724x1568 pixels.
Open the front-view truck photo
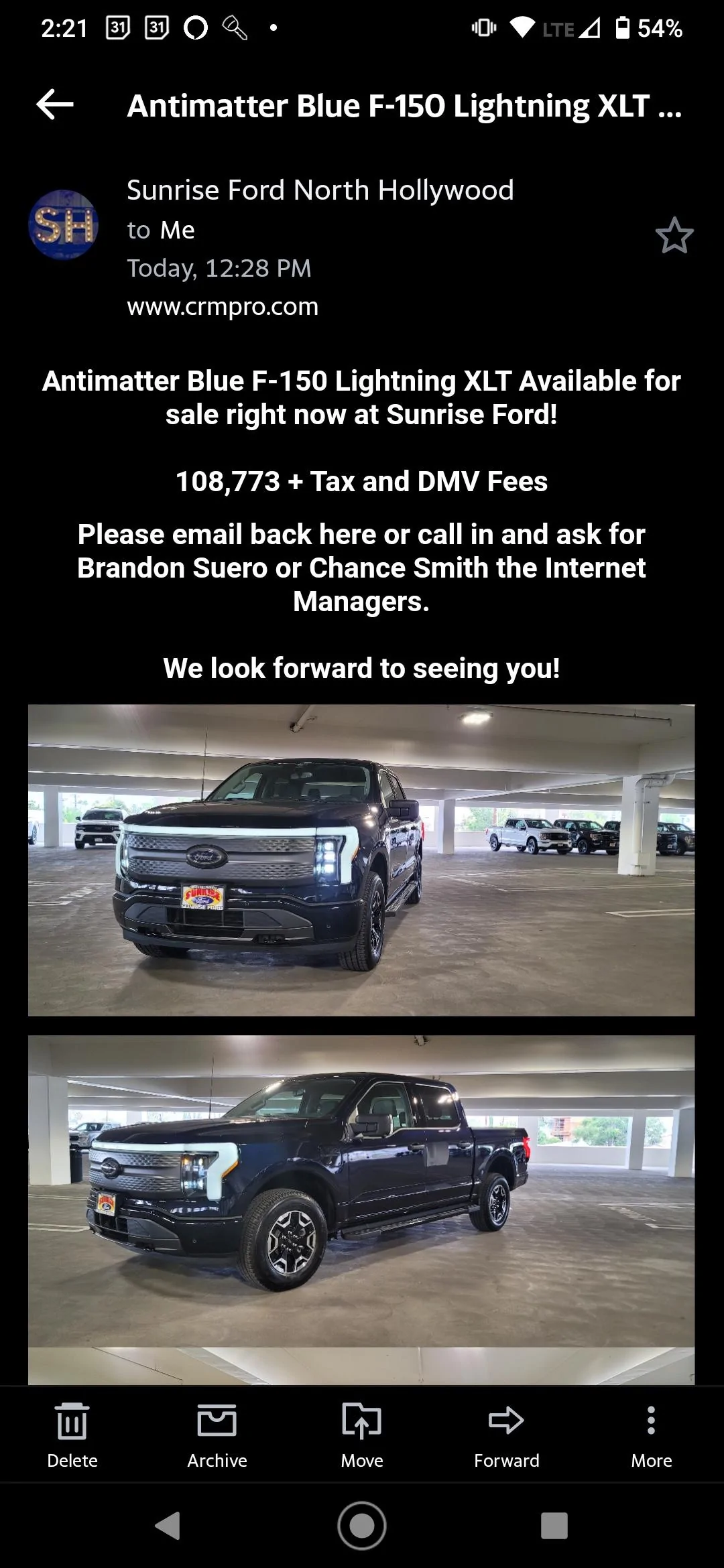[361, 860]
